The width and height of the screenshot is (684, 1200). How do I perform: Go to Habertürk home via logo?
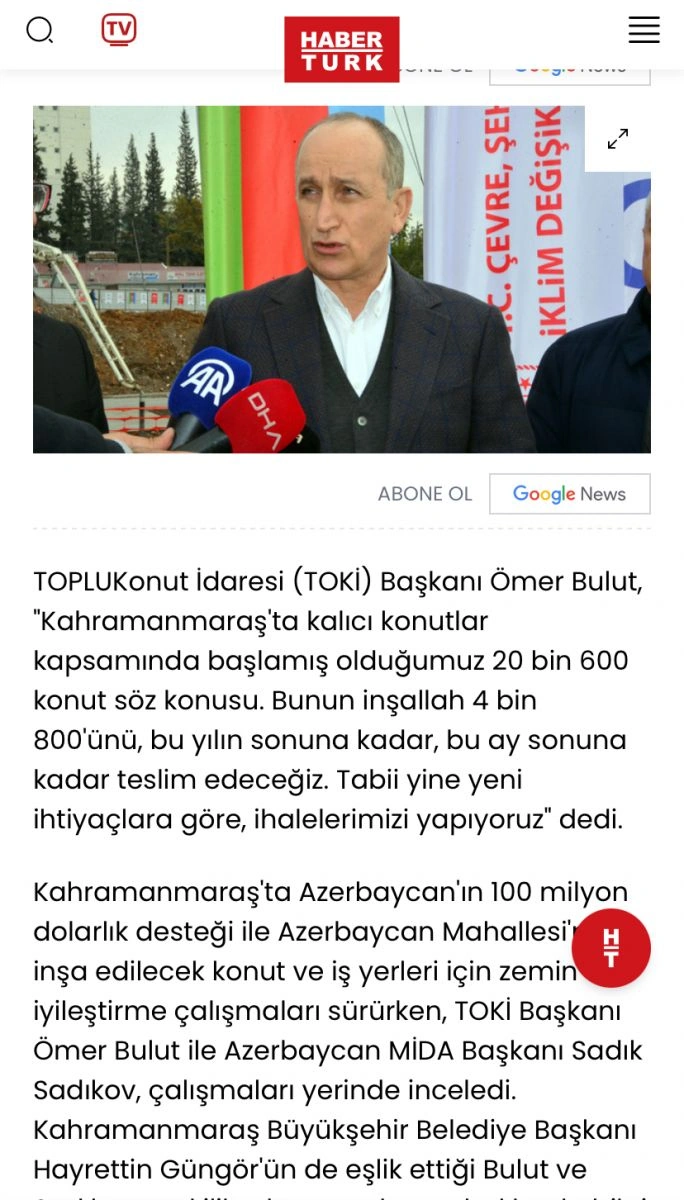click(342, 49)
